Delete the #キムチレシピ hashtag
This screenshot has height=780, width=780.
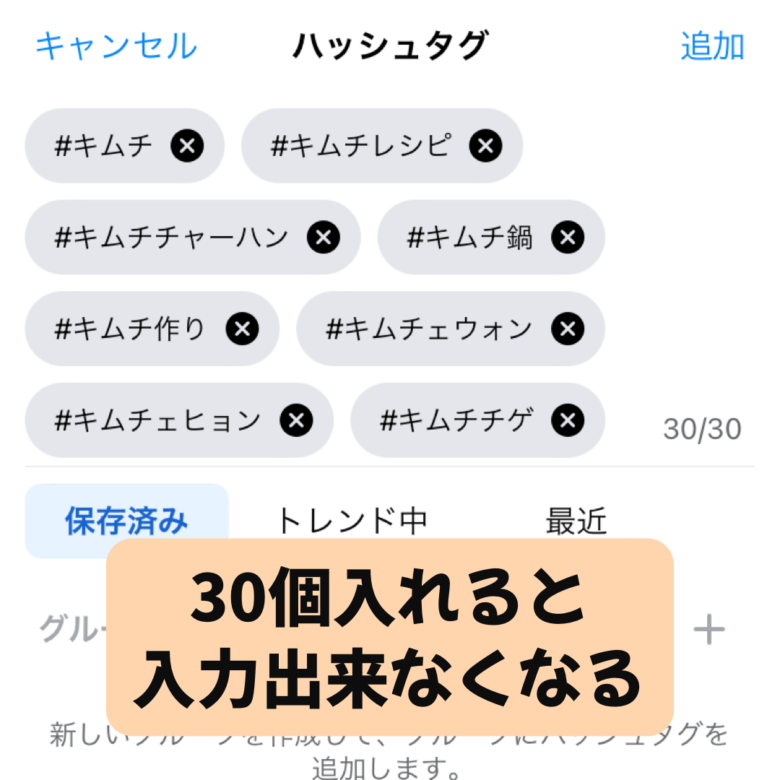485,146
